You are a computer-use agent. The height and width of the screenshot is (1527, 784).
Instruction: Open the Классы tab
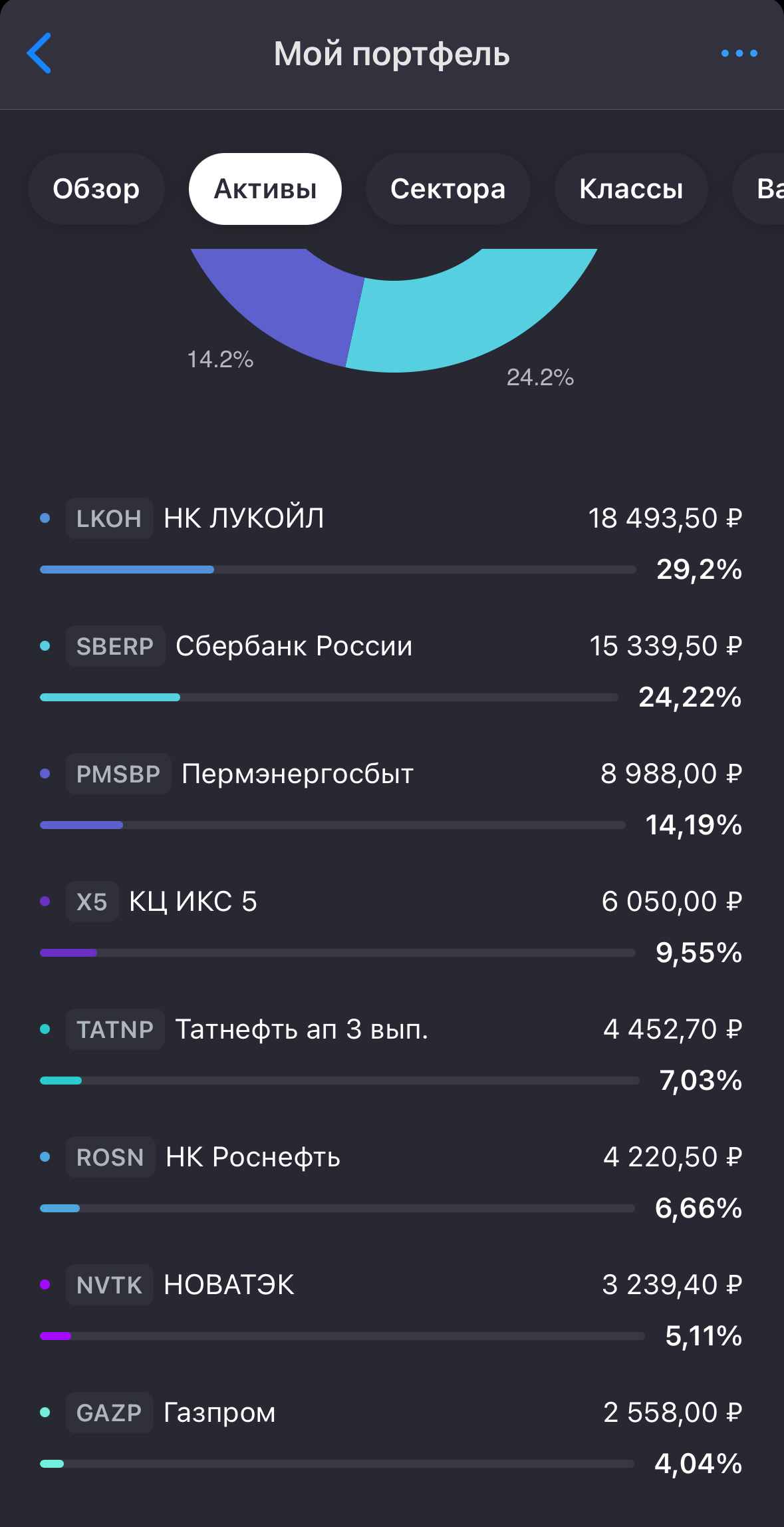pos(631,189)
